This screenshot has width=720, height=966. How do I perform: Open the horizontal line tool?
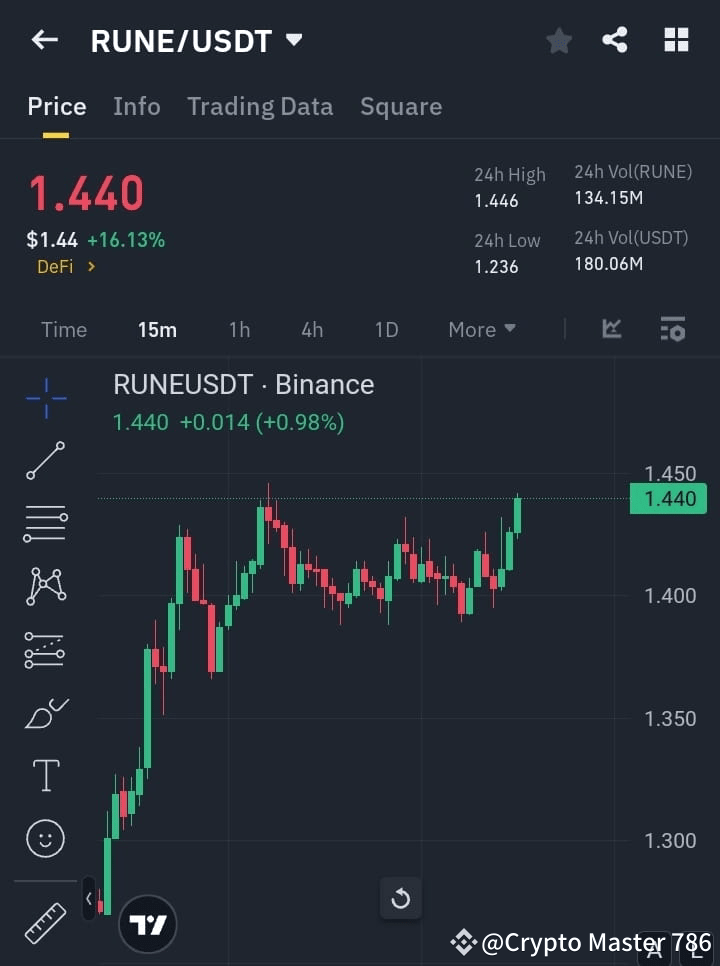click(x=45, y=524)
